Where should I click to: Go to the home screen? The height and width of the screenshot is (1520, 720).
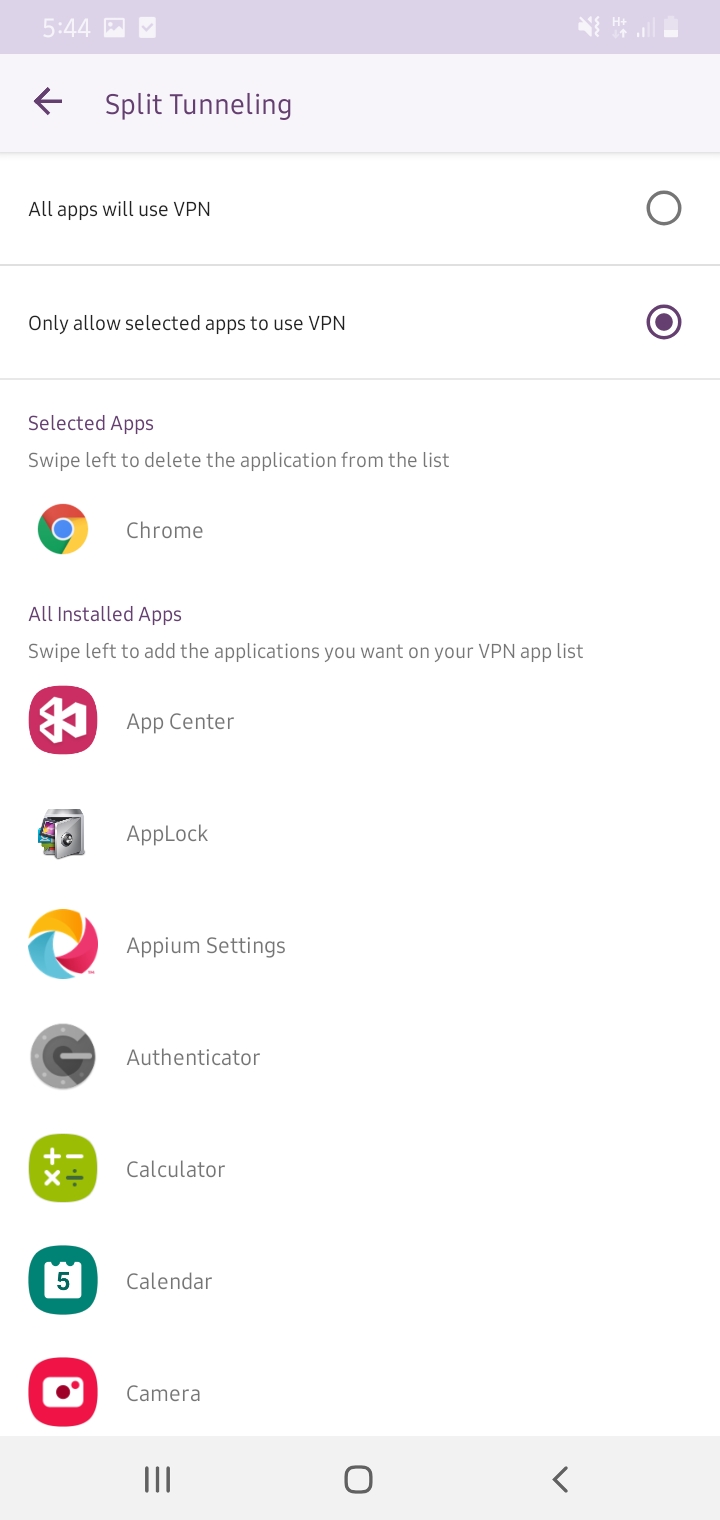[x=358, y=1479]
